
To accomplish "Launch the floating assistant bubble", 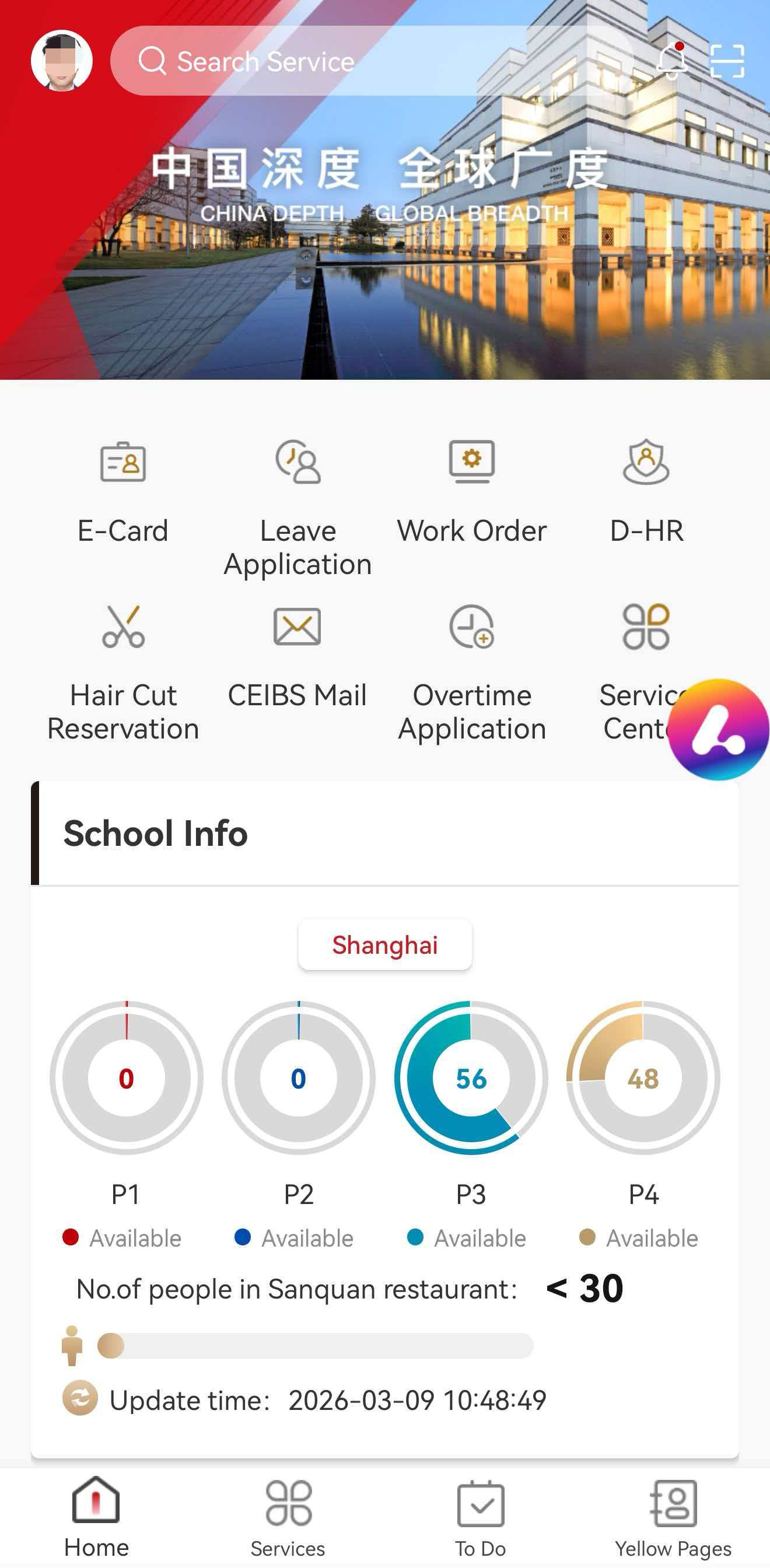I will point(719,729).
